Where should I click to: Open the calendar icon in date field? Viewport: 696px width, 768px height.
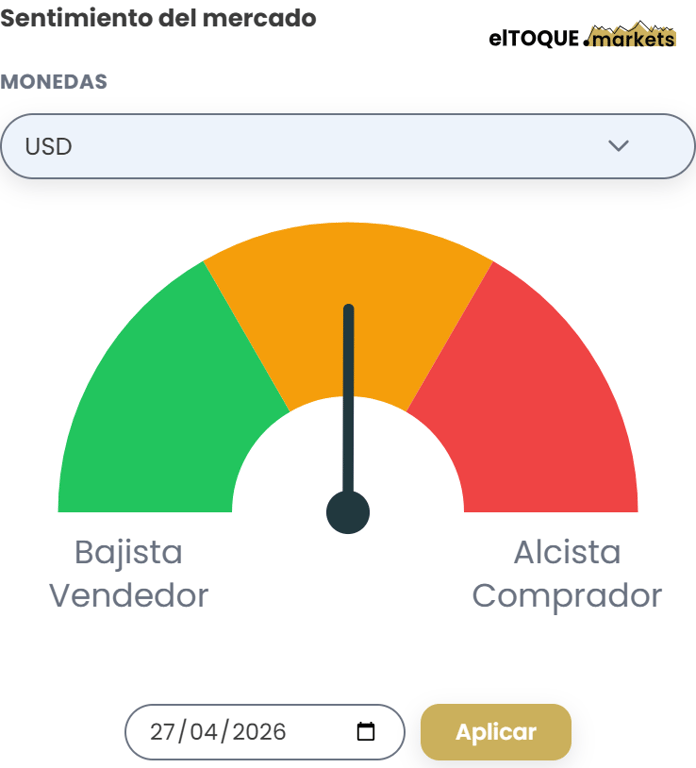365,732
